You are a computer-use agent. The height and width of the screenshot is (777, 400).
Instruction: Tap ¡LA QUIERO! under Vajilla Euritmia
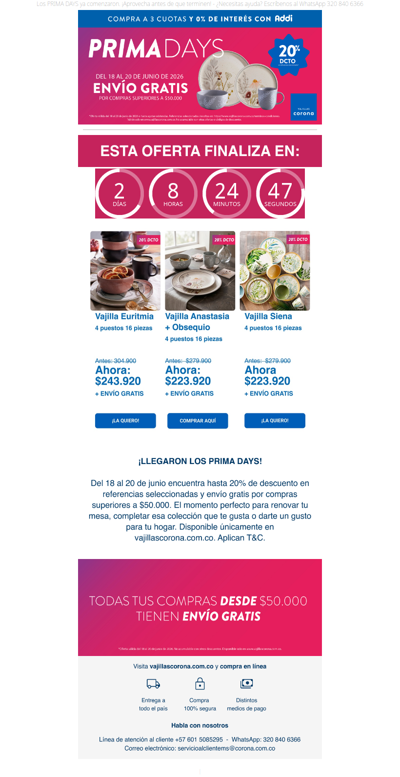click(x=125, y=421)
